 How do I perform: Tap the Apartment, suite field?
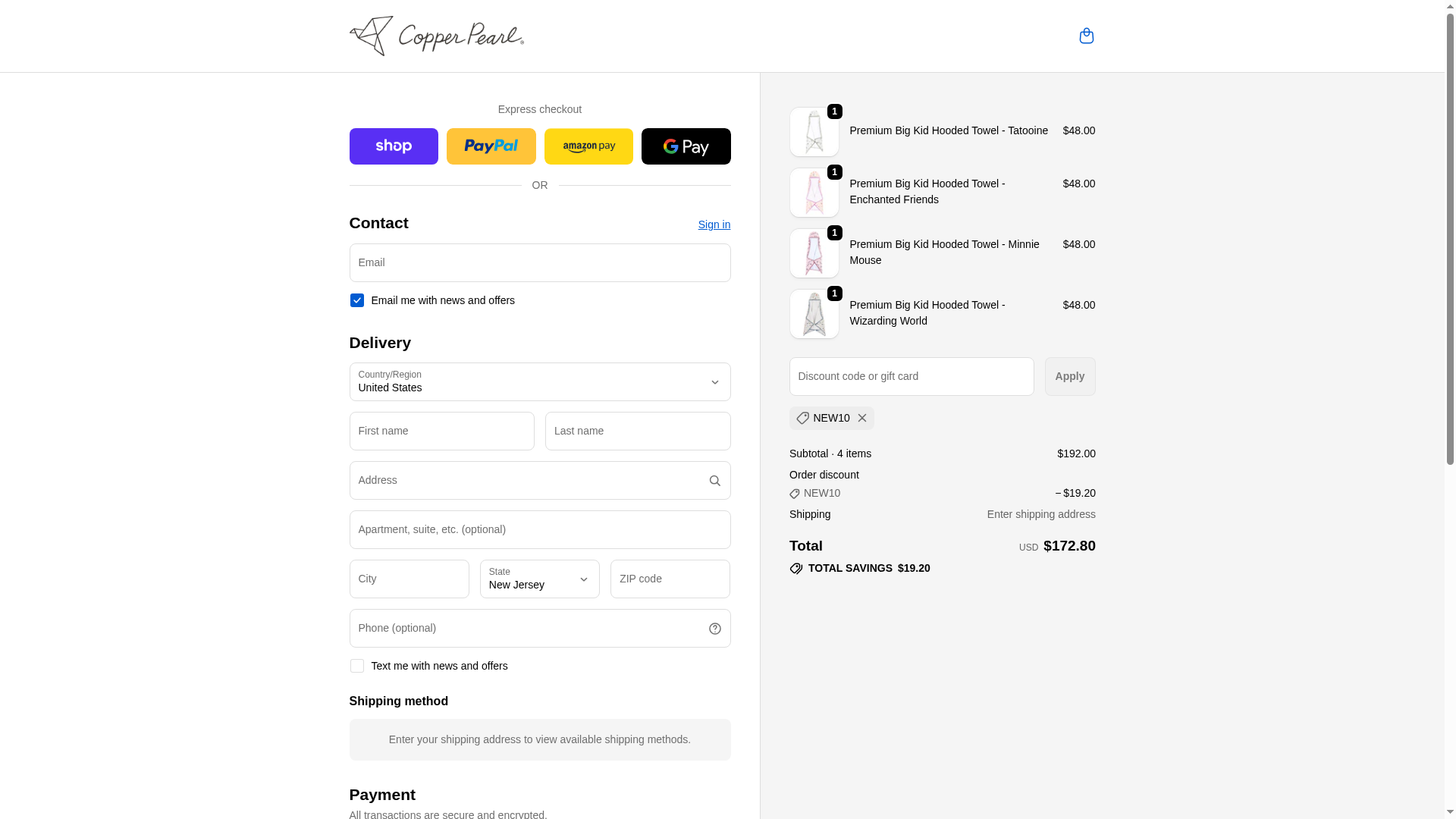tap(539, 529)
